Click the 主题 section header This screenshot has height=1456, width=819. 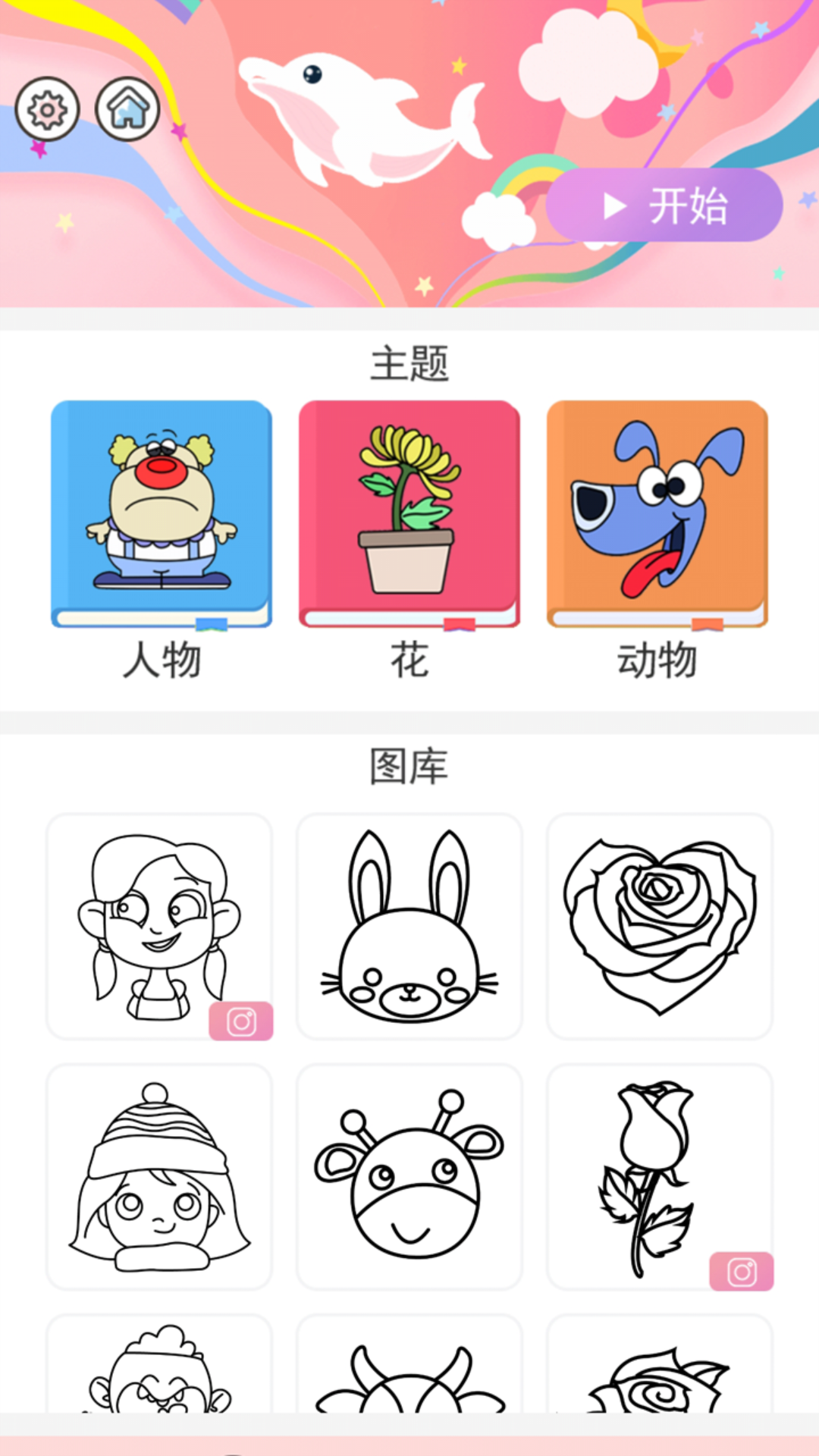pos(409,363)
